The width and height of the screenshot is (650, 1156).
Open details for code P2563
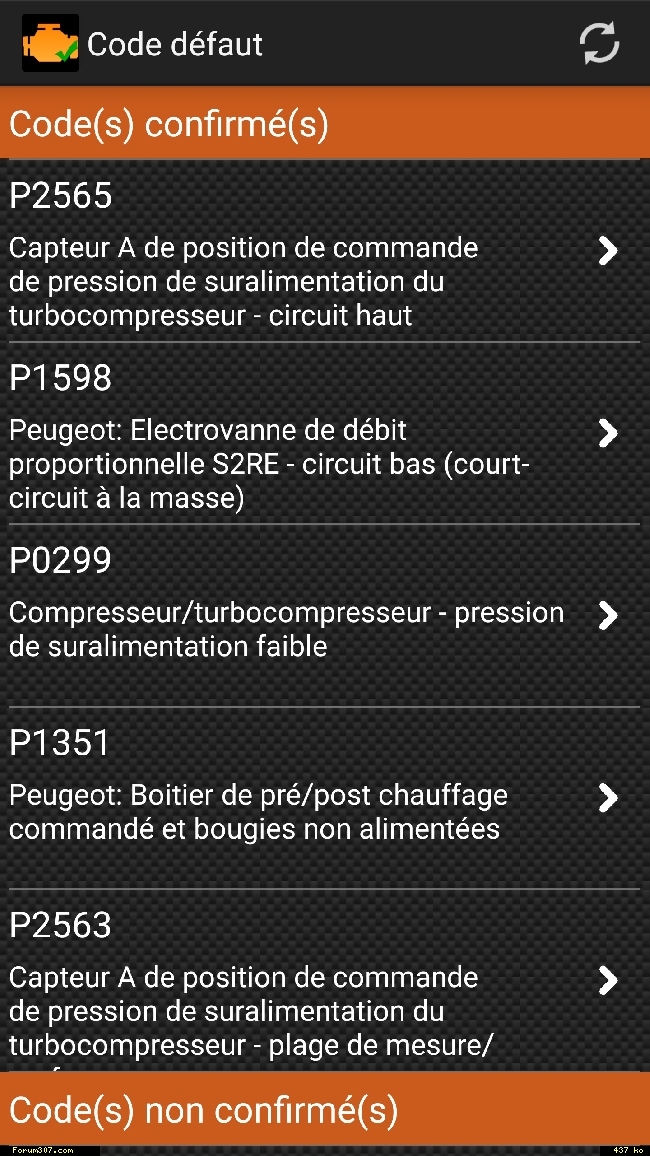320,981
